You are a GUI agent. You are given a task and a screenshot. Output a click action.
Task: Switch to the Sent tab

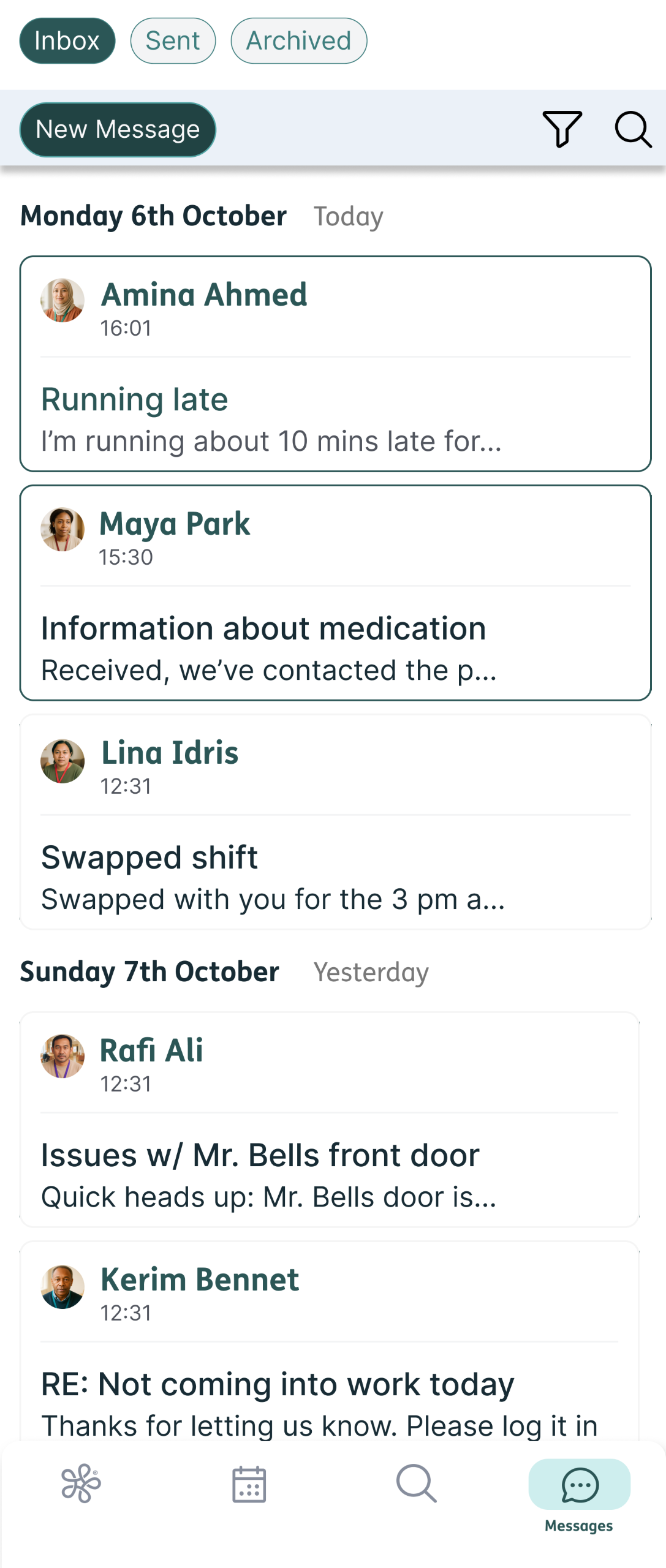tap(172, 40)
